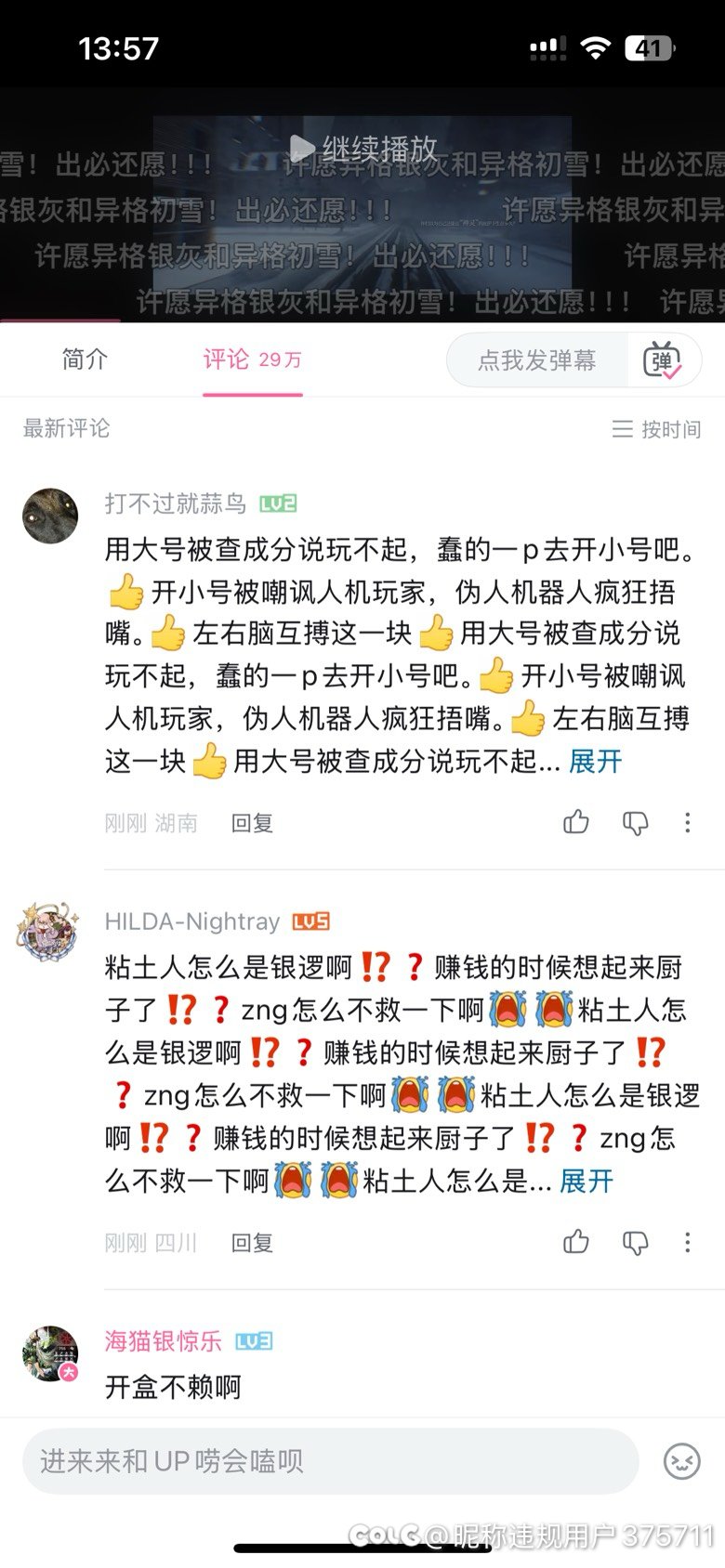Viewport: 725px width, 1568px height.
Task: Expand HILDA-Nightray's comment with 展开
Action: coord(586,1182)
